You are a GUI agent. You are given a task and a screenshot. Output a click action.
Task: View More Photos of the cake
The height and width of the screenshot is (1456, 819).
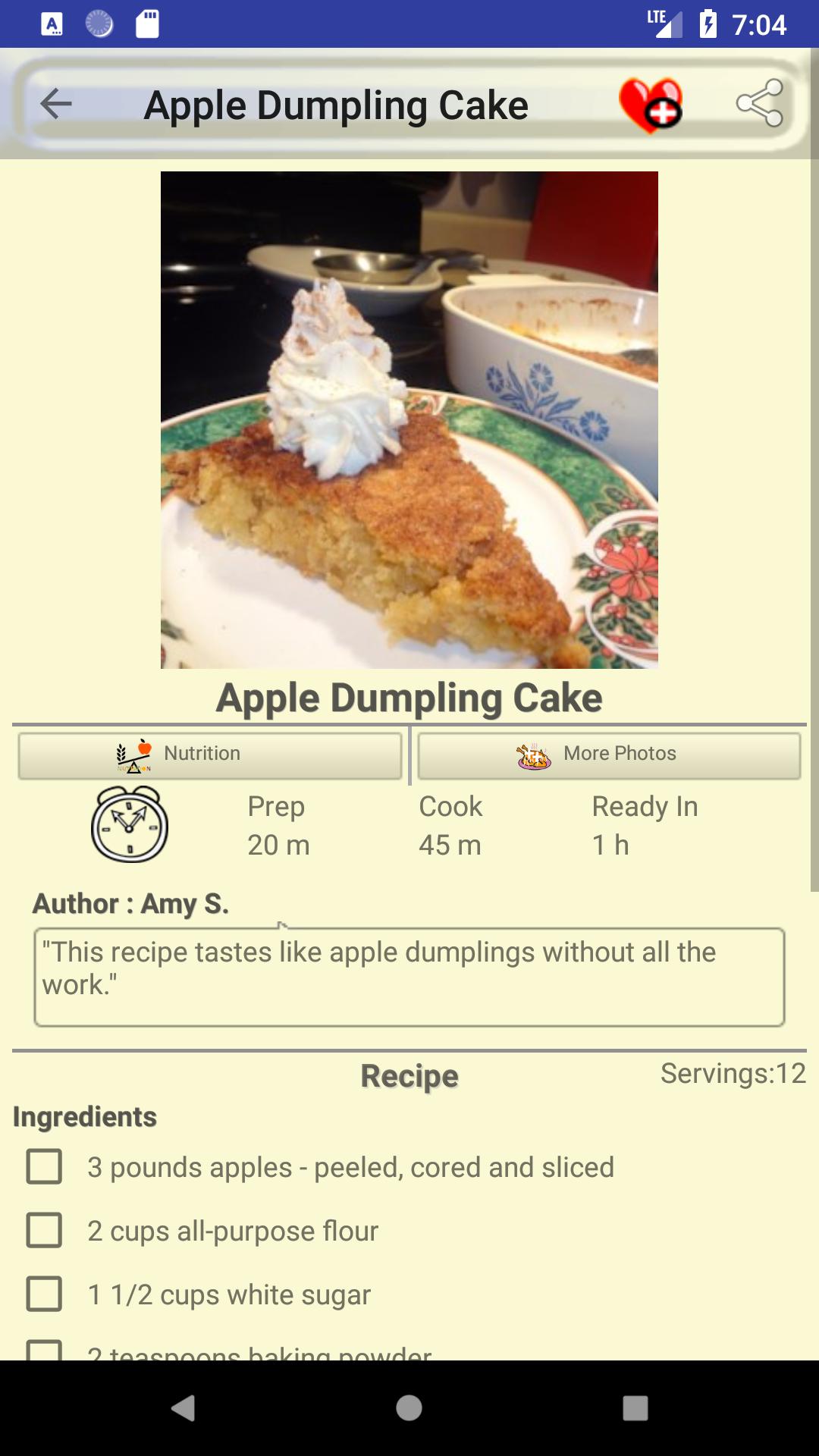pyautogui.click(x=609, y=755)
